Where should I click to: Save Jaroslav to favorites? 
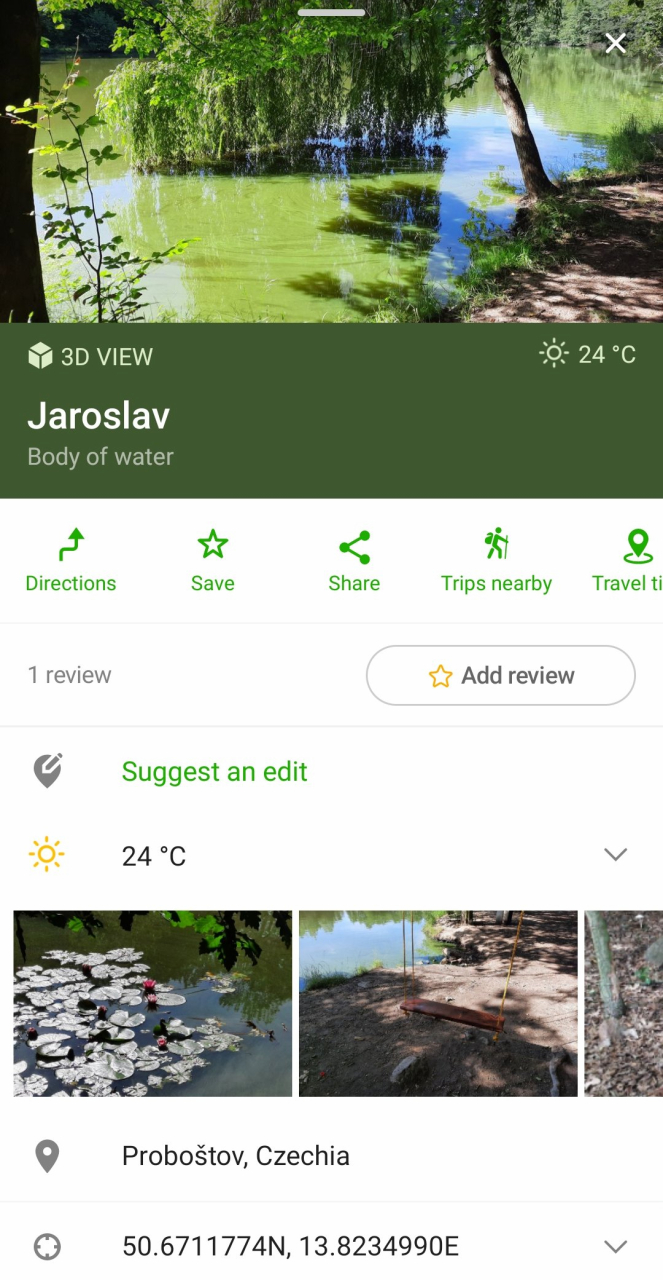coord(212,561)
